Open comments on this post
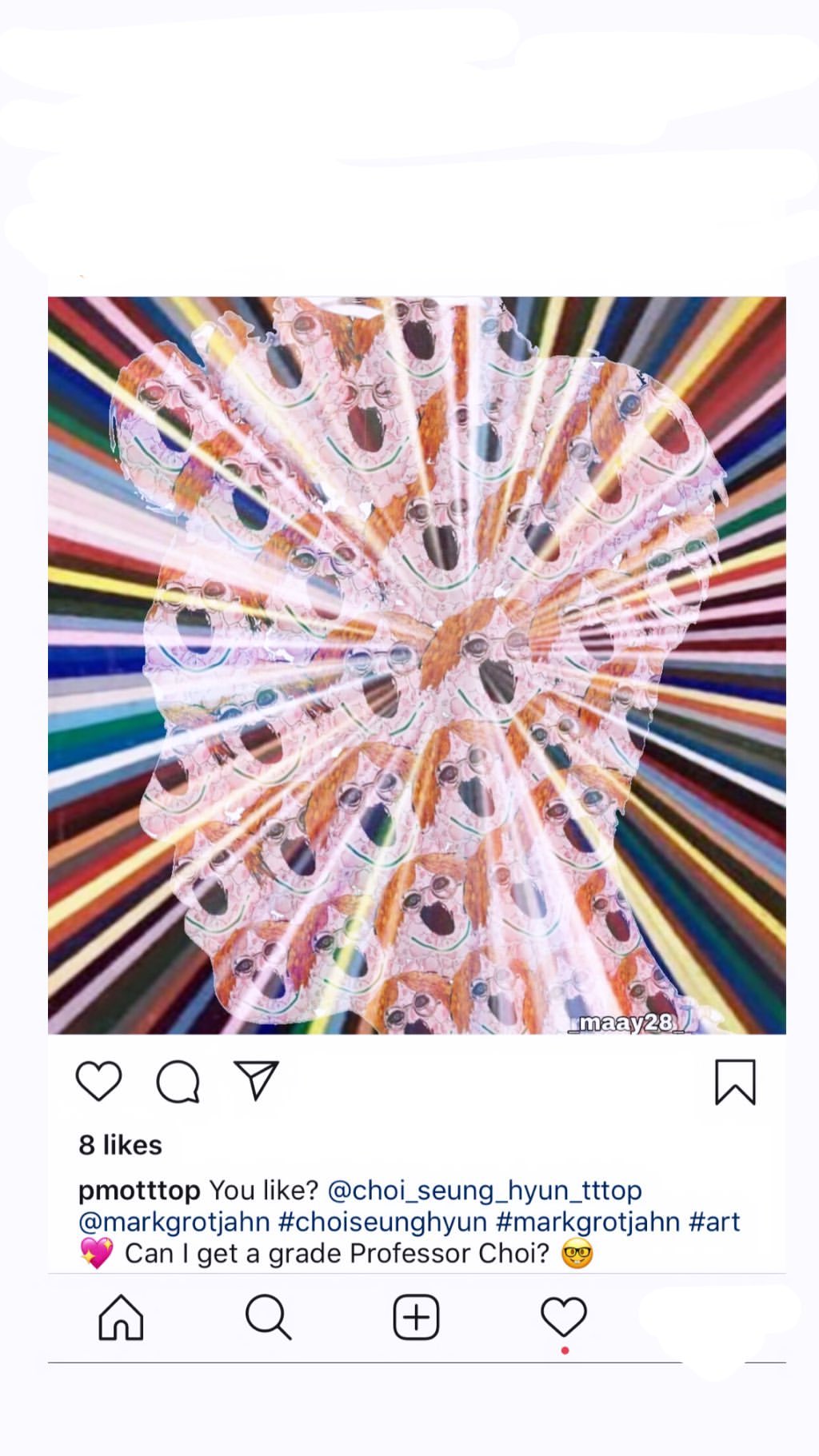Viewport: 819px width, 1456px height. [178, 1081]
